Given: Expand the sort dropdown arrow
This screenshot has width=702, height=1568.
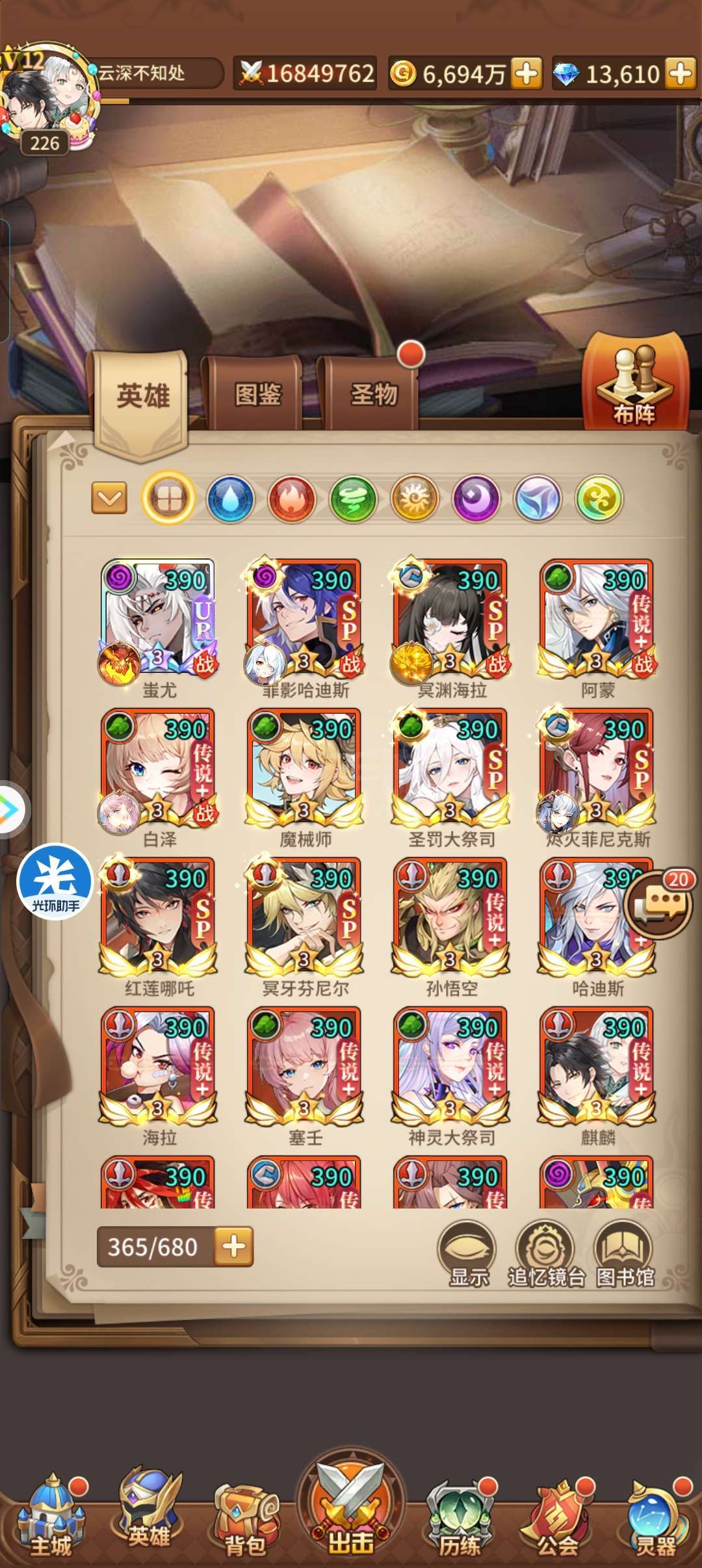Looking at the screenshot, I should (x=109, y=499).
